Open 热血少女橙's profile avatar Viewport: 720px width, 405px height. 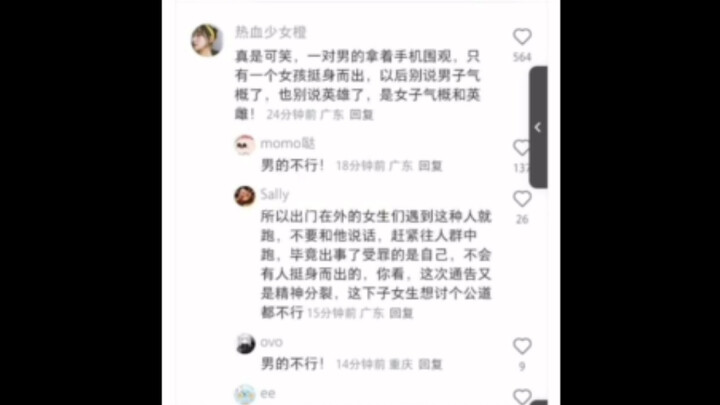(207, 40)
